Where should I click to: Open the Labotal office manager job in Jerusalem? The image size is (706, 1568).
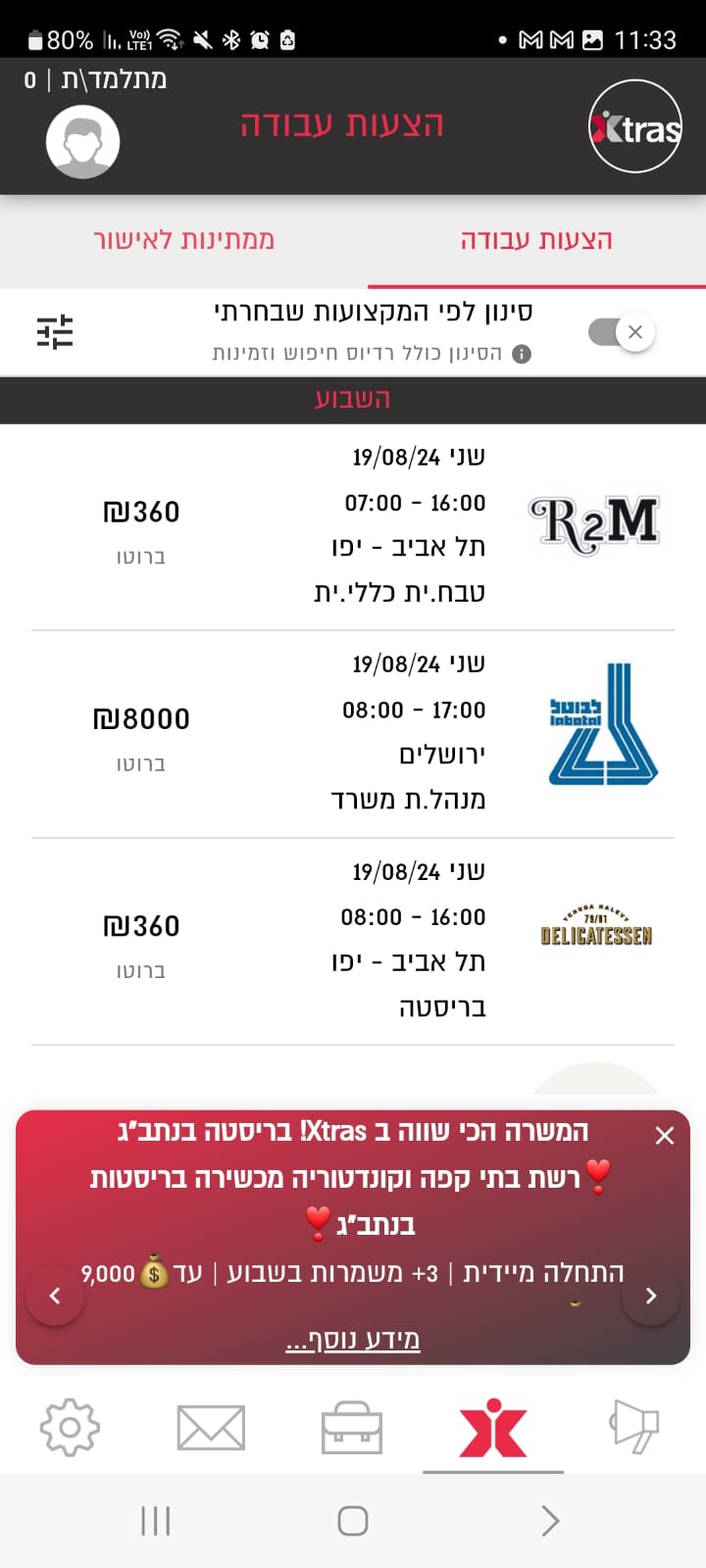click(x=353, y=734)
